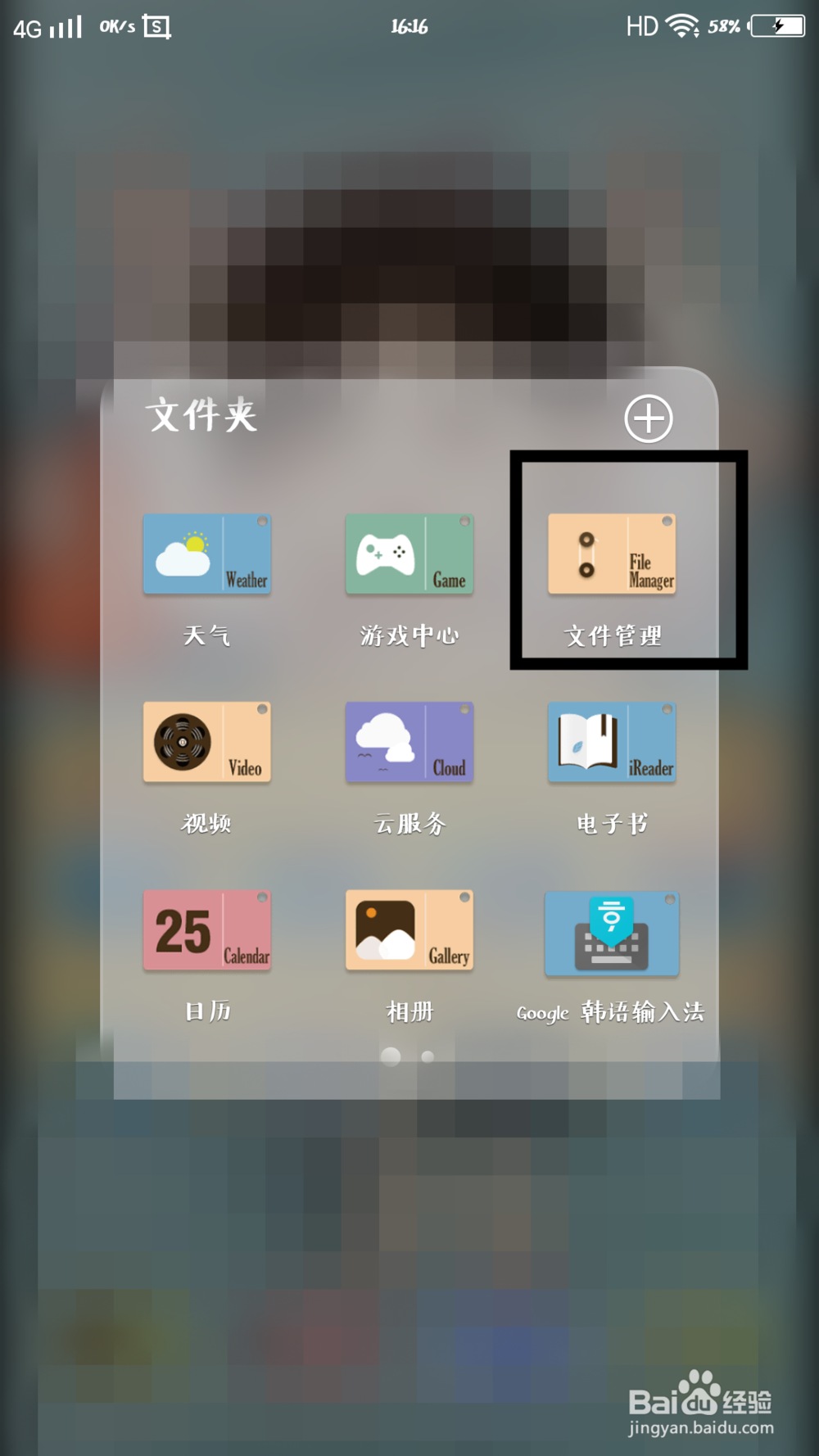The width and height of the screenshot is (819, 1456).
Task: Open the Calendar app 日历
Action: click(207, 931)
